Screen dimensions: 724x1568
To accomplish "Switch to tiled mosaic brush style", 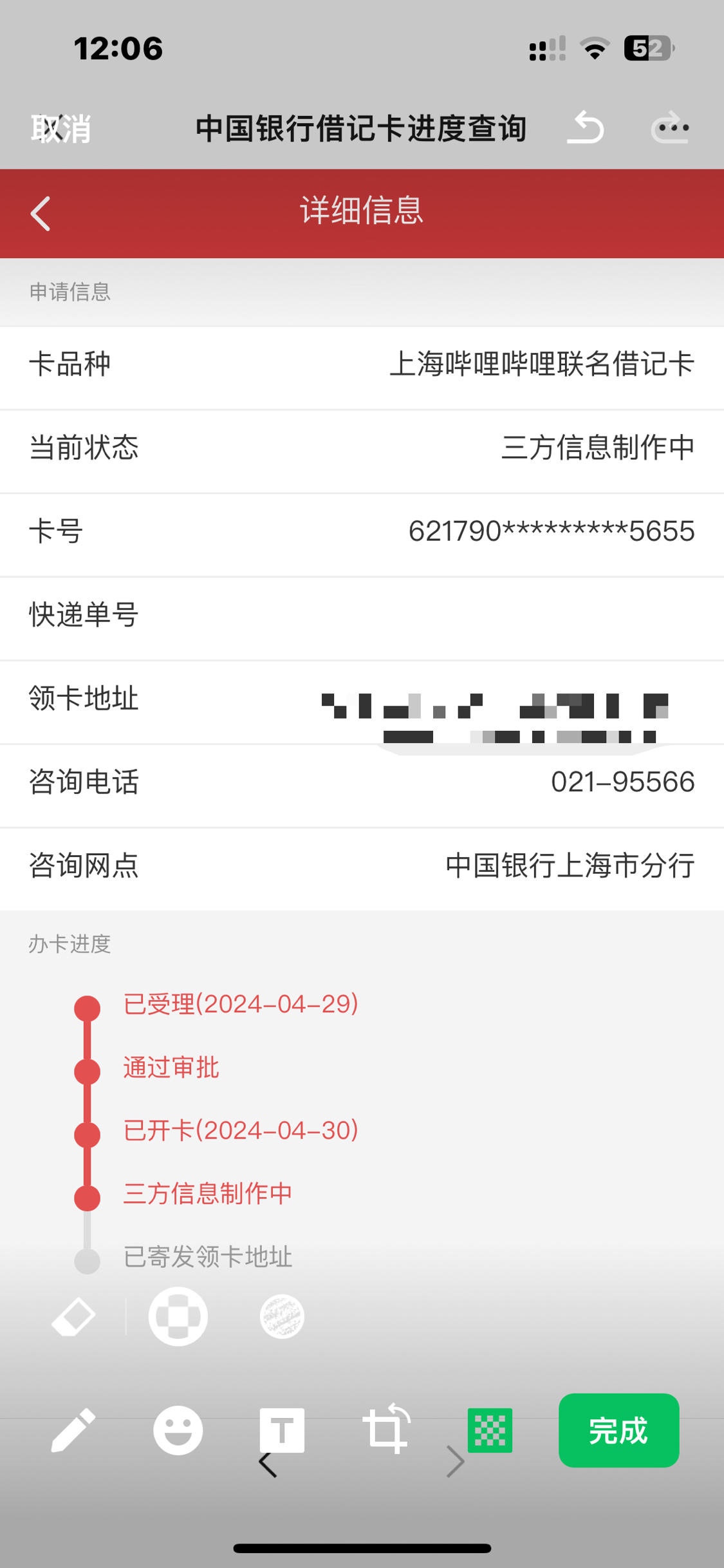I will pos(178,1316).
